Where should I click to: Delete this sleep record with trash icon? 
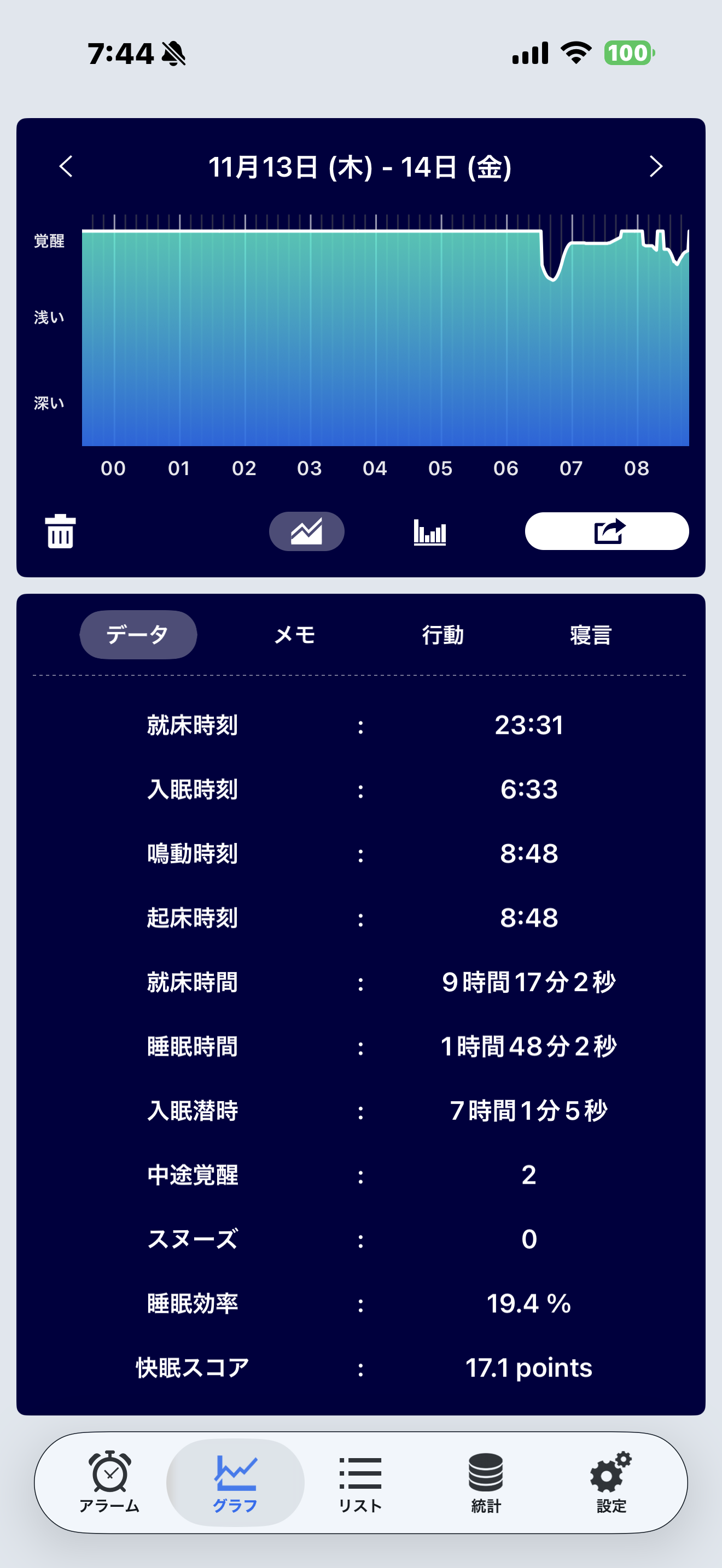tap(60, 531)
